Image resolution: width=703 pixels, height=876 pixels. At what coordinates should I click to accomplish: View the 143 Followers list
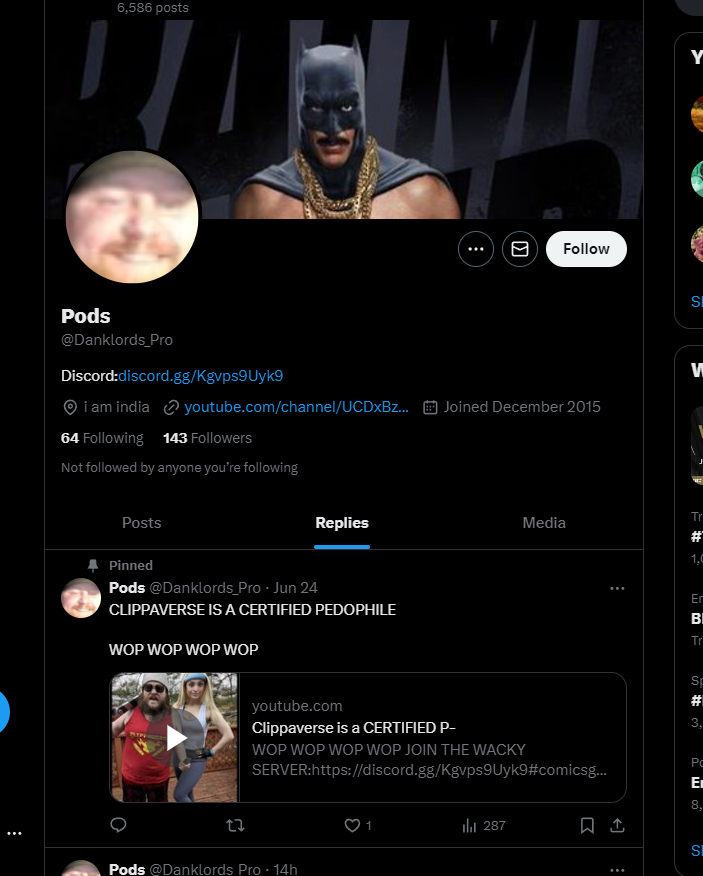(x=207, y=438)
